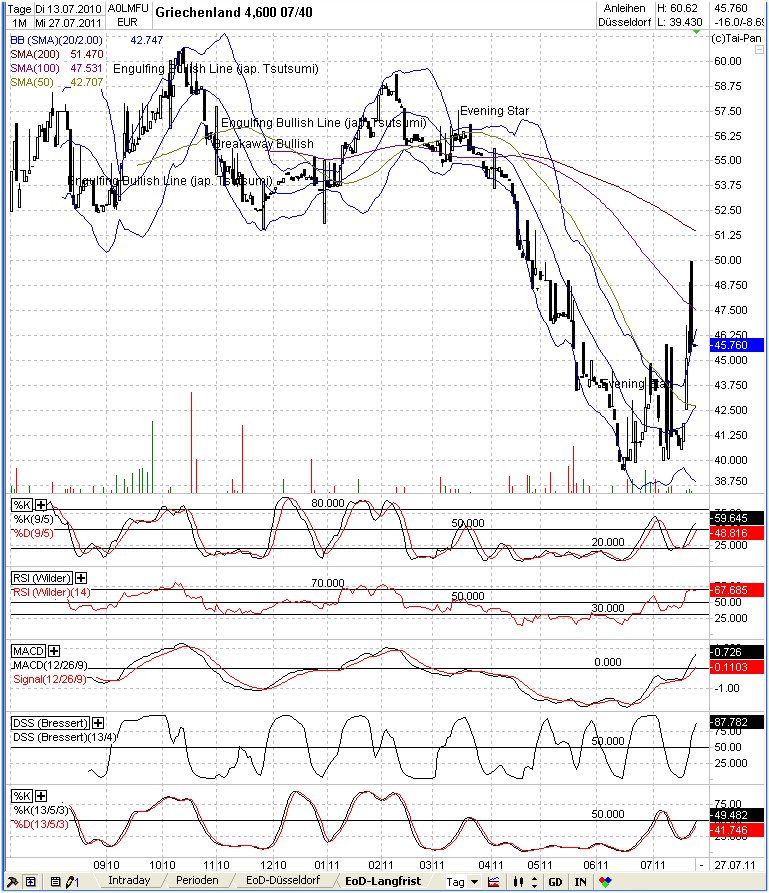
Task: Select the drawing pencil tool icon
Action: pyautogui.click(x=70, y=881)
